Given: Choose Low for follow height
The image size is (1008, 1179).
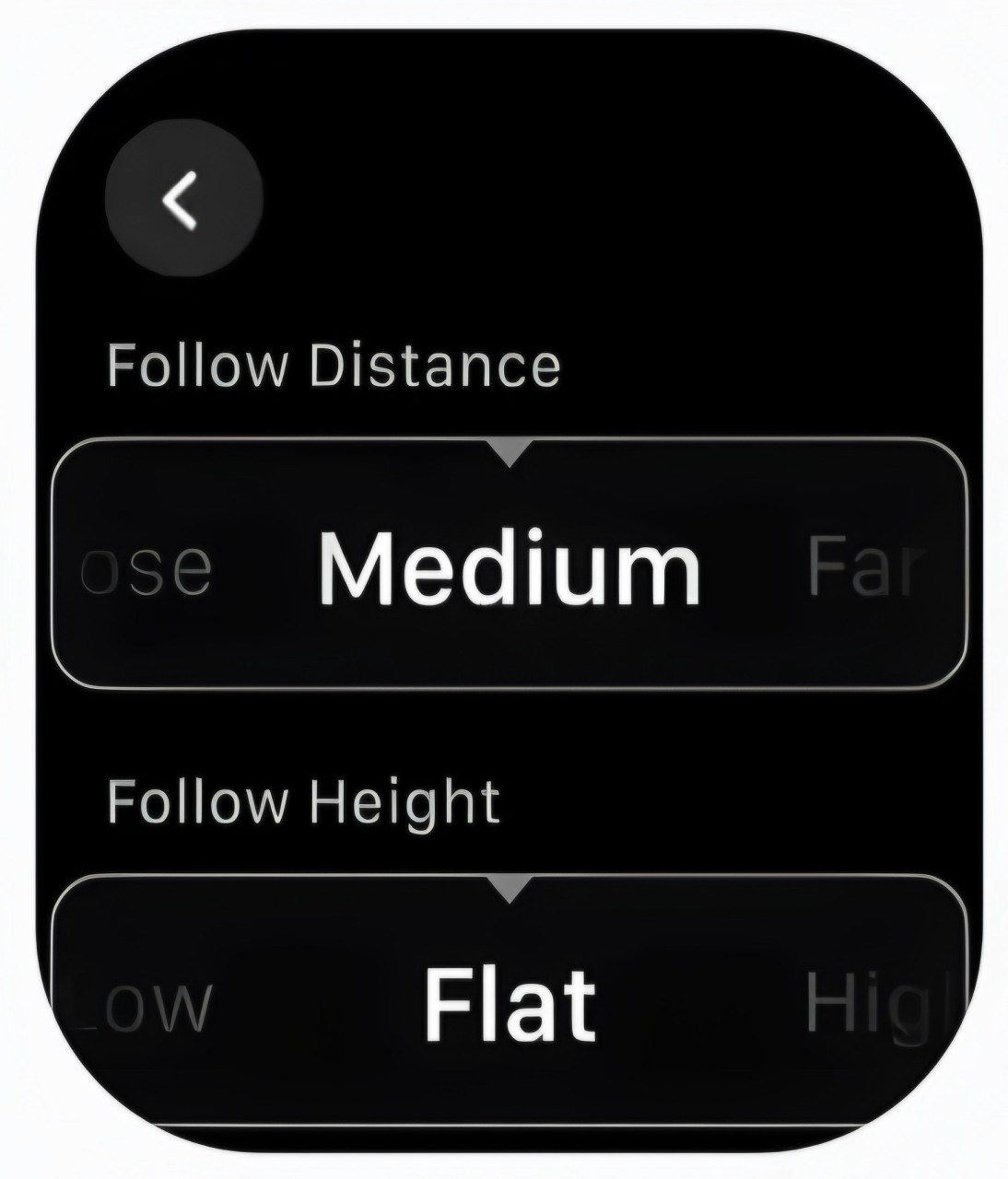Looking at the screenshot, I should click(143, 1004).
